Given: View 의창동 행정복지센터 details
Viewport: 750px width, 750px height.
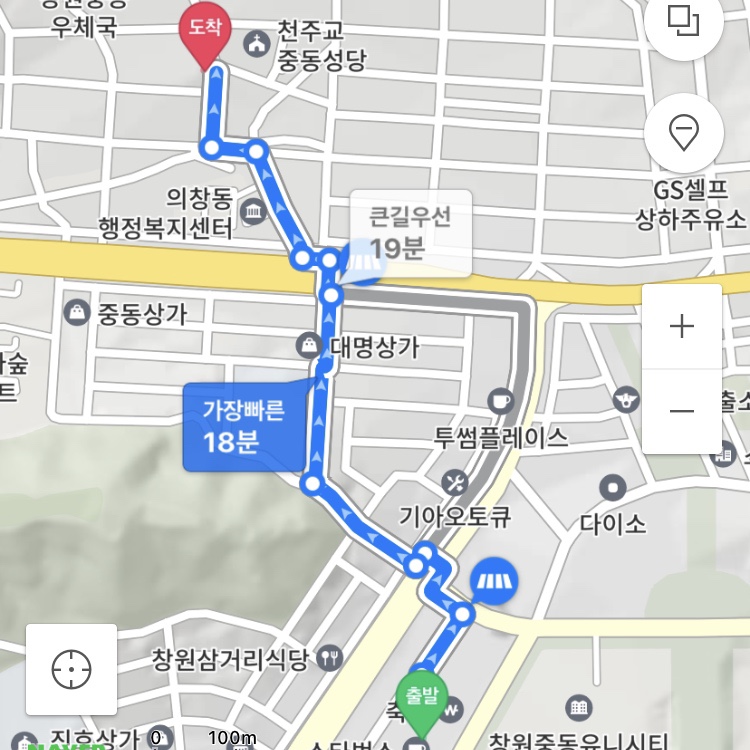Looking at the screenshot, I should pyautogui.click(x=252, y=210).
